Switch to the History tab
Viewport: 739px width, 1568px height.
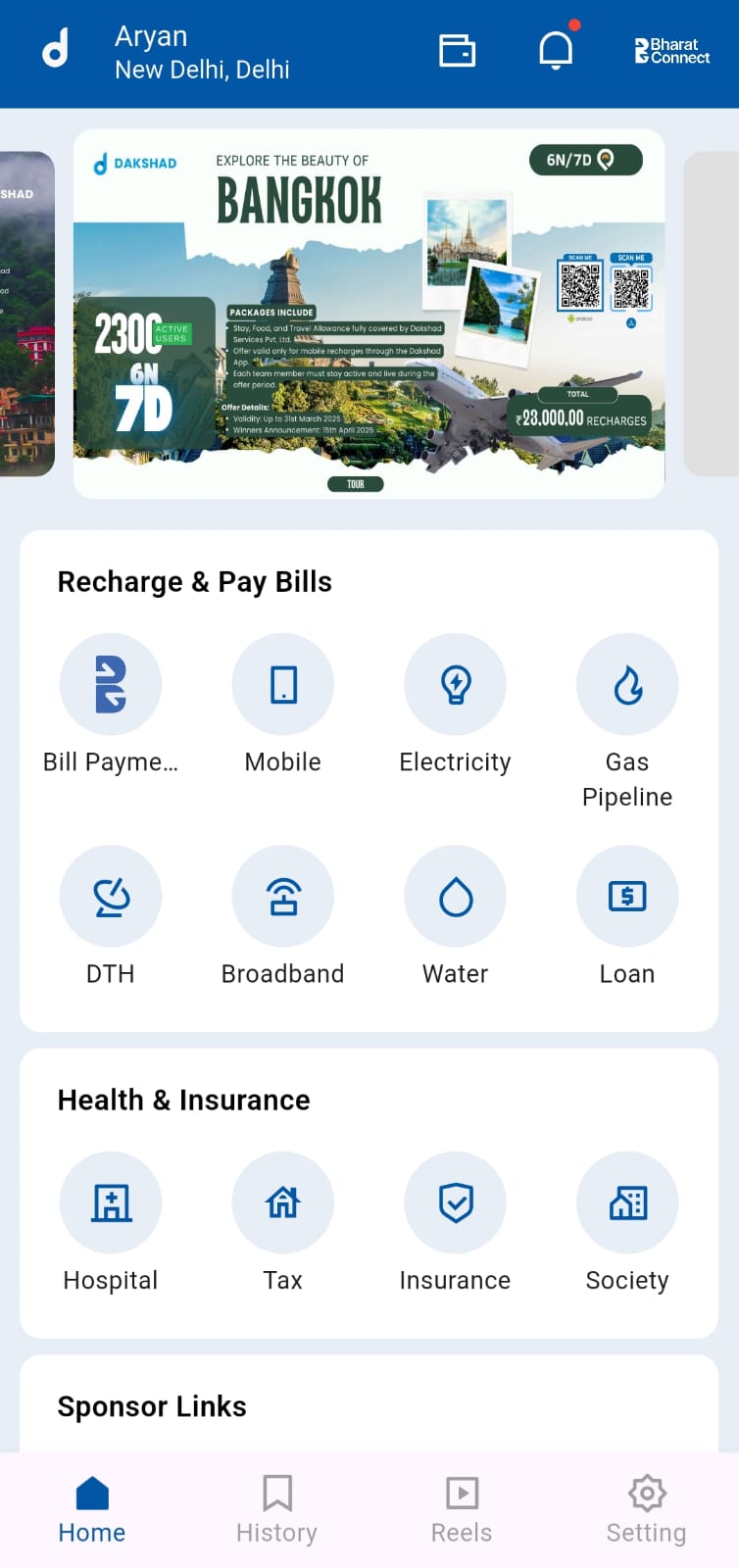[x=275, y=1507]
